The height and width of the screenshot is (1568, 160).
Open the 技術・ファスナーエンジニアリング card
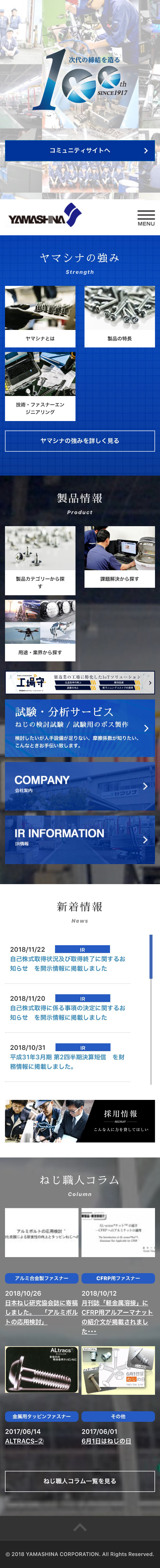[x=40, y=386]
